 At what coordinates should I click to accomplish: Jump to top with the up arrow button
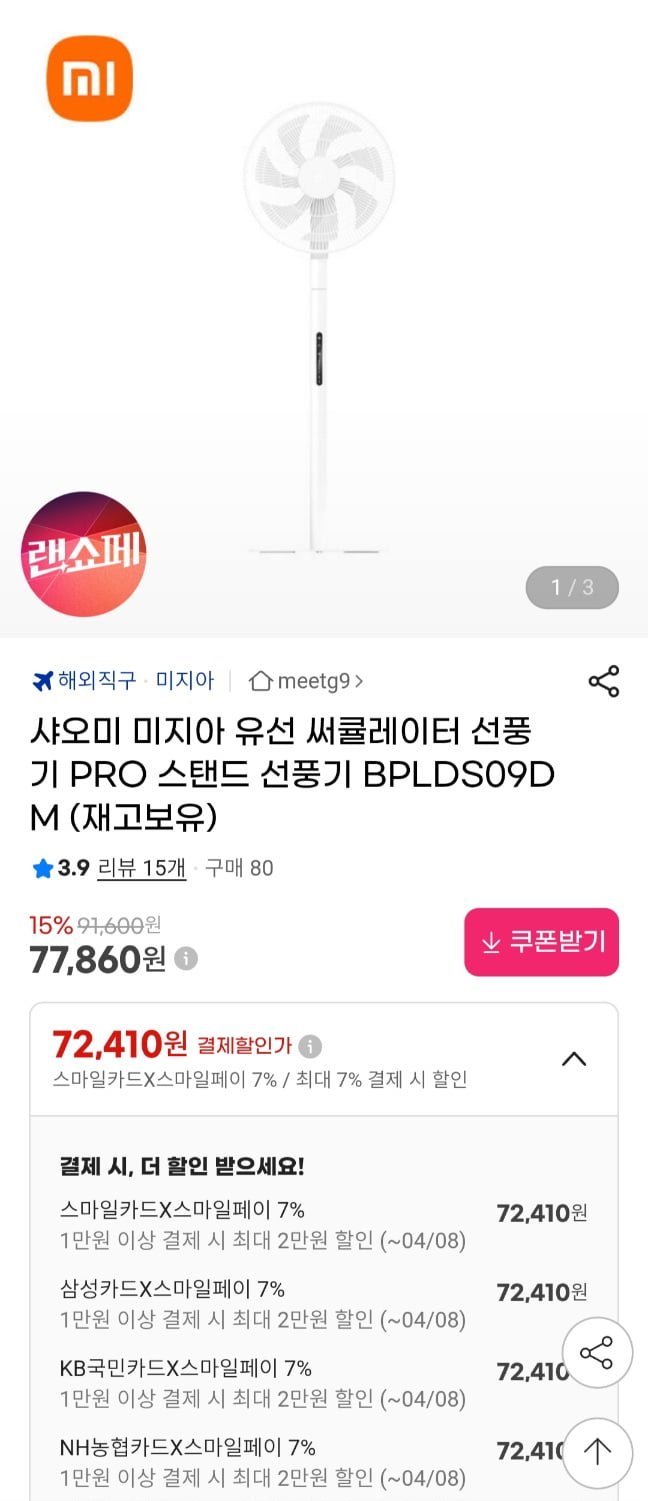pos(597,1452)
